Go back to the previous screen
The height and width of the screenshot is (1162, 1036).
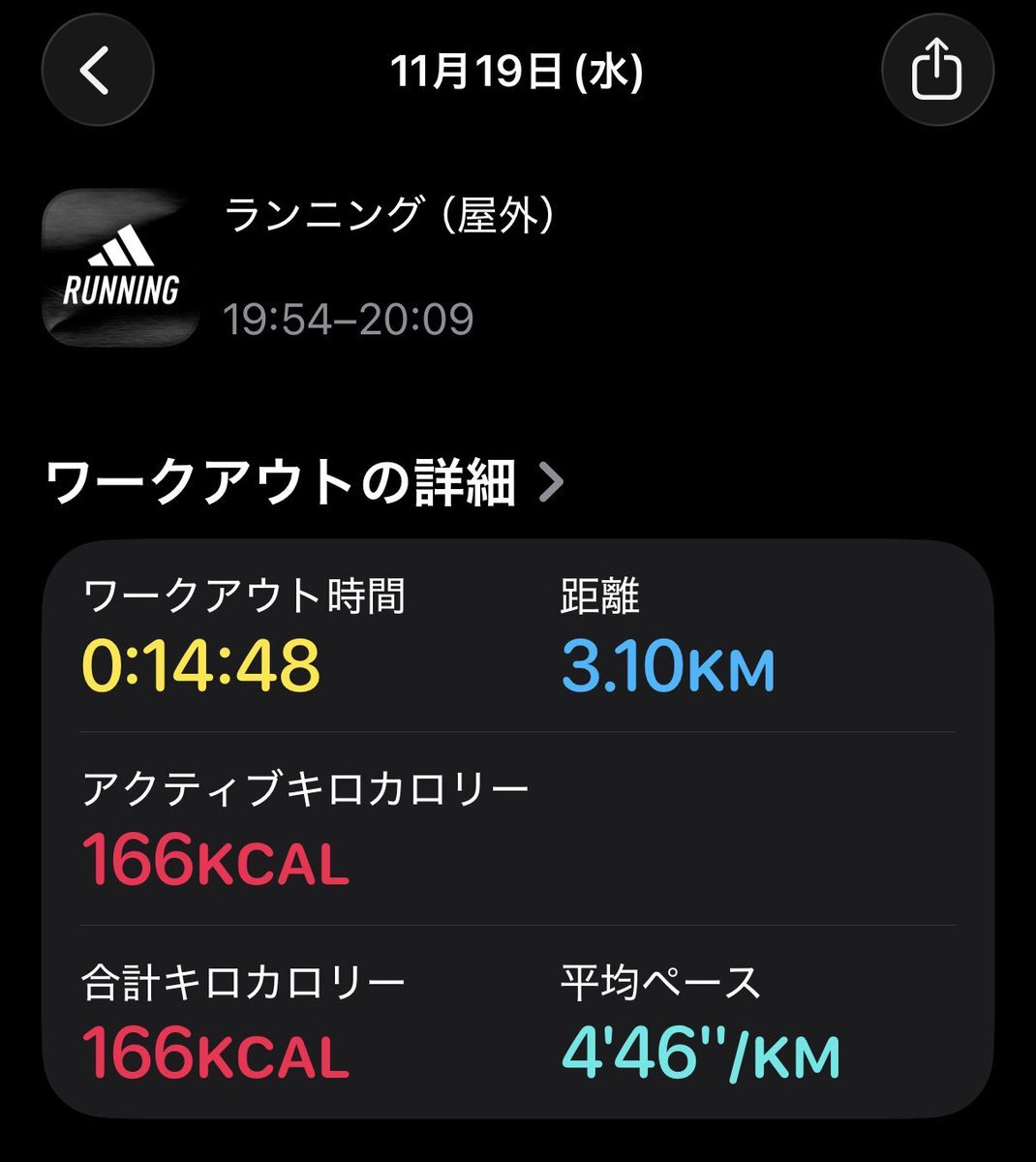pyautogui.click(x=97, y=71)
